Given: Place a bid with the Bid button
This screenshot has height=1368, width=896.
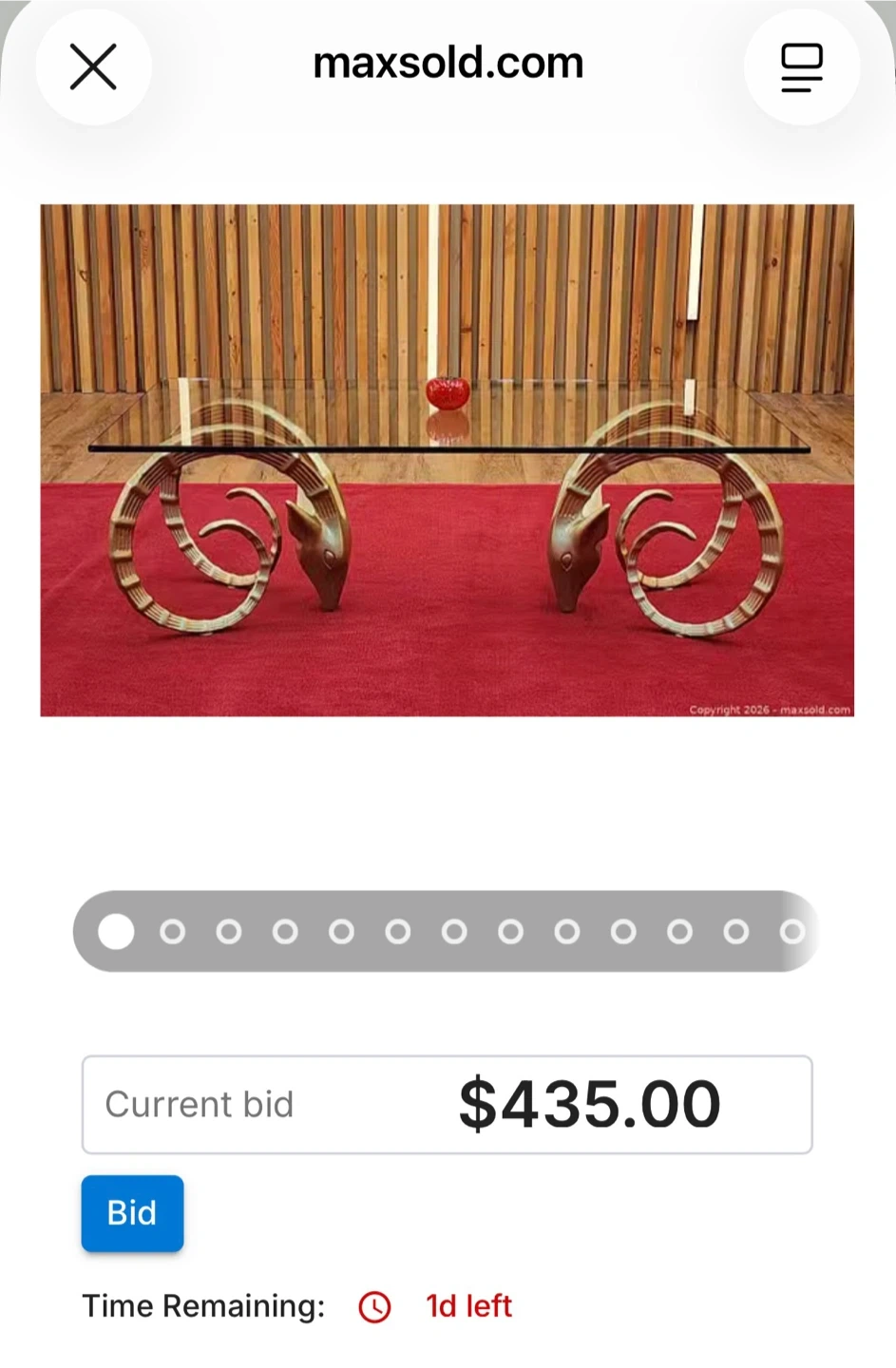Looking at the screenshot, I should (132, 1213).
